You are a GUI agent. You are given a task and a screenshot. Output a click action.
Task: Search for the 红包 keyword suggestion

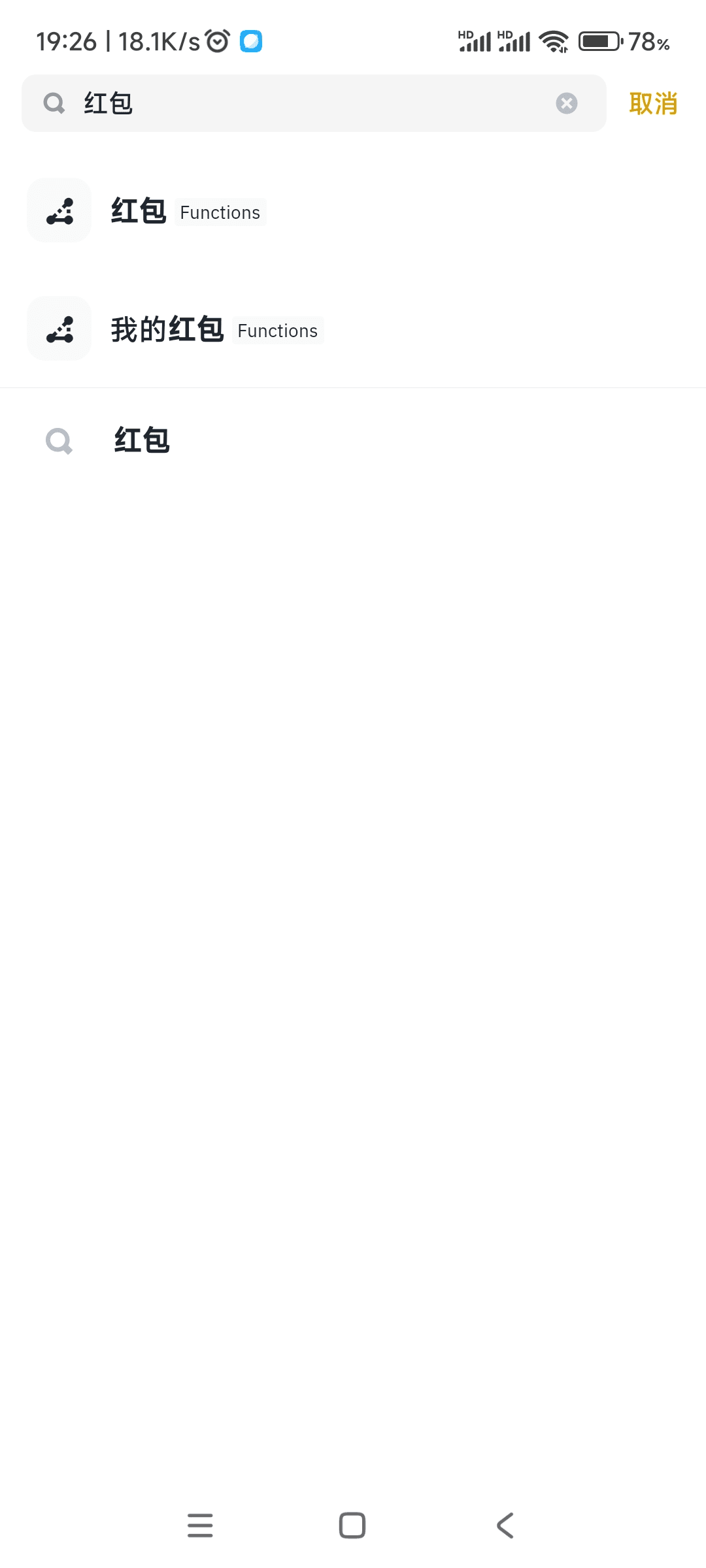coord(353,440)
